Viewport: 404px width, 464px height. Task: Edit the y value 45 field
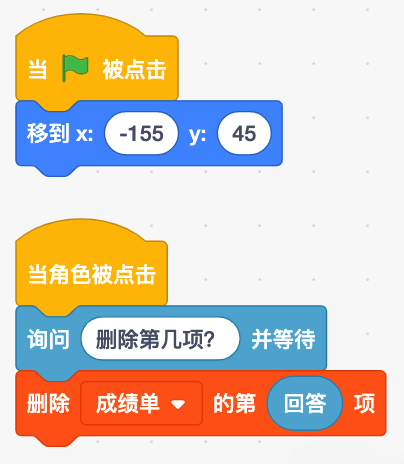tap(244, 133)
